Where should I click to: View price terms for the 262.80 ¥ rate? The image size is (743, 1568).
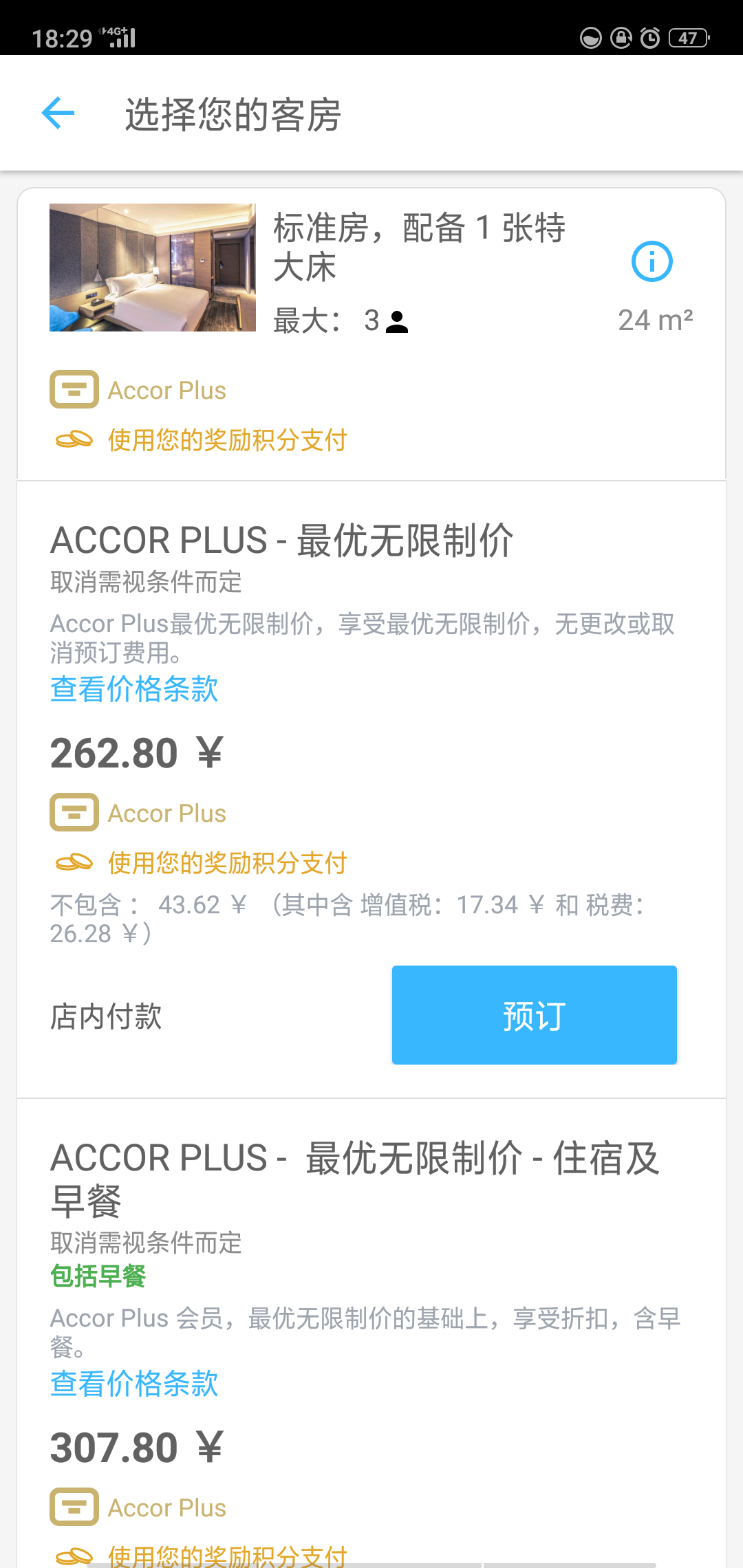point(135,689)
